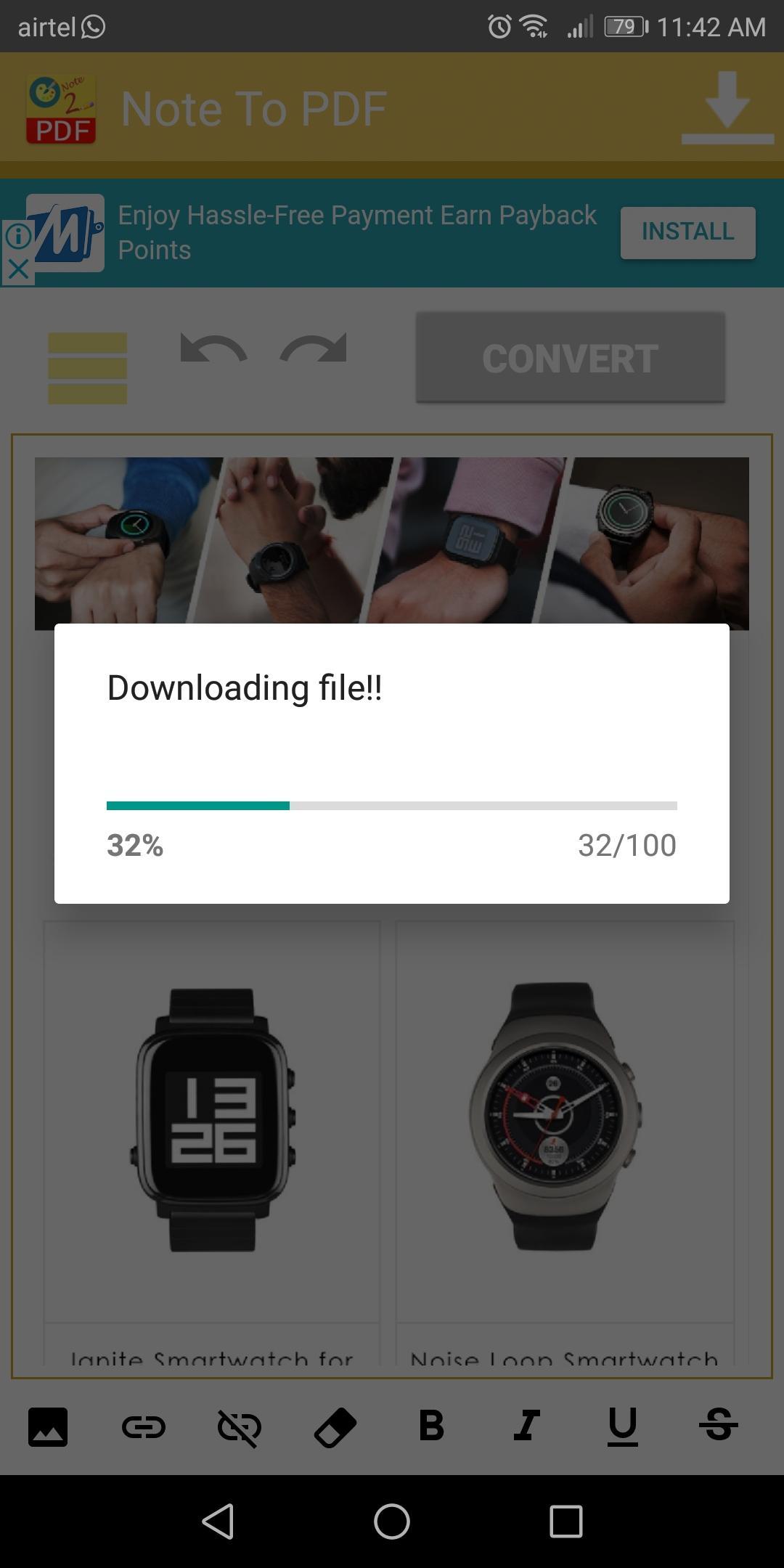Image resolution: width=784 pixels, height=1568 pixels.
Task: Undo the last edit
Action: [213, 349]
